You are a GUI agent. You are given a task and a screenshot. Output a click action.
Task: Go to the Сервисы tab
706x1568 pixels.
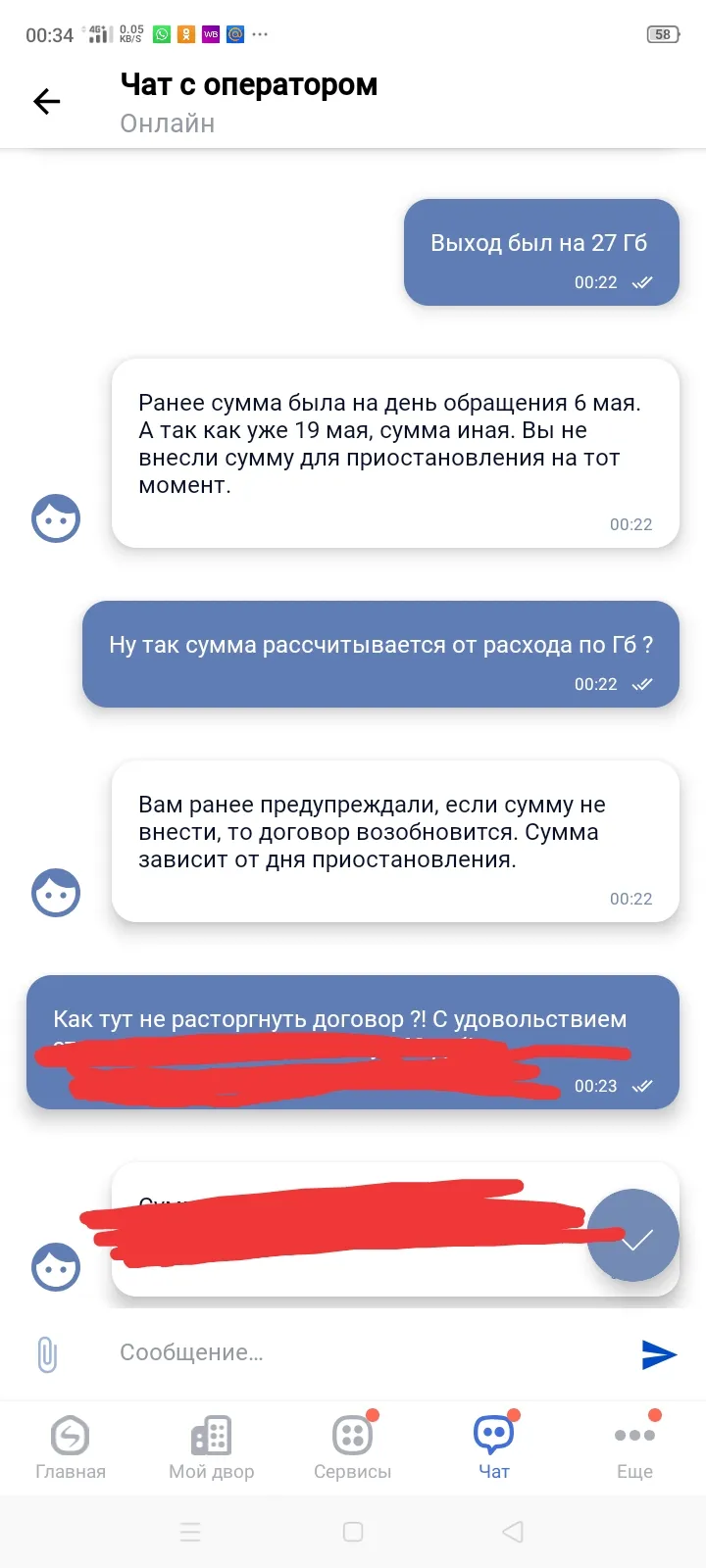point(353,1447)
